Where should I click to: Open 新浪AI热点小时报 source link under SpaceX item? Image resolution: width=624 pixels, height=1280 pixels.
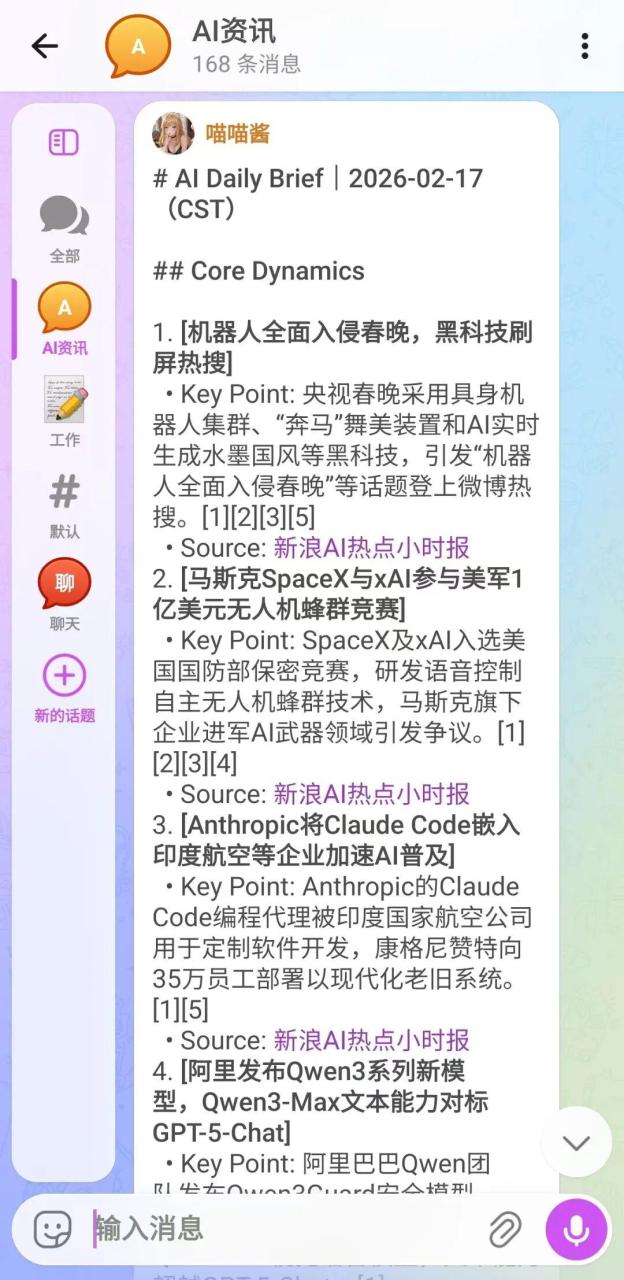tap(371, 794)
